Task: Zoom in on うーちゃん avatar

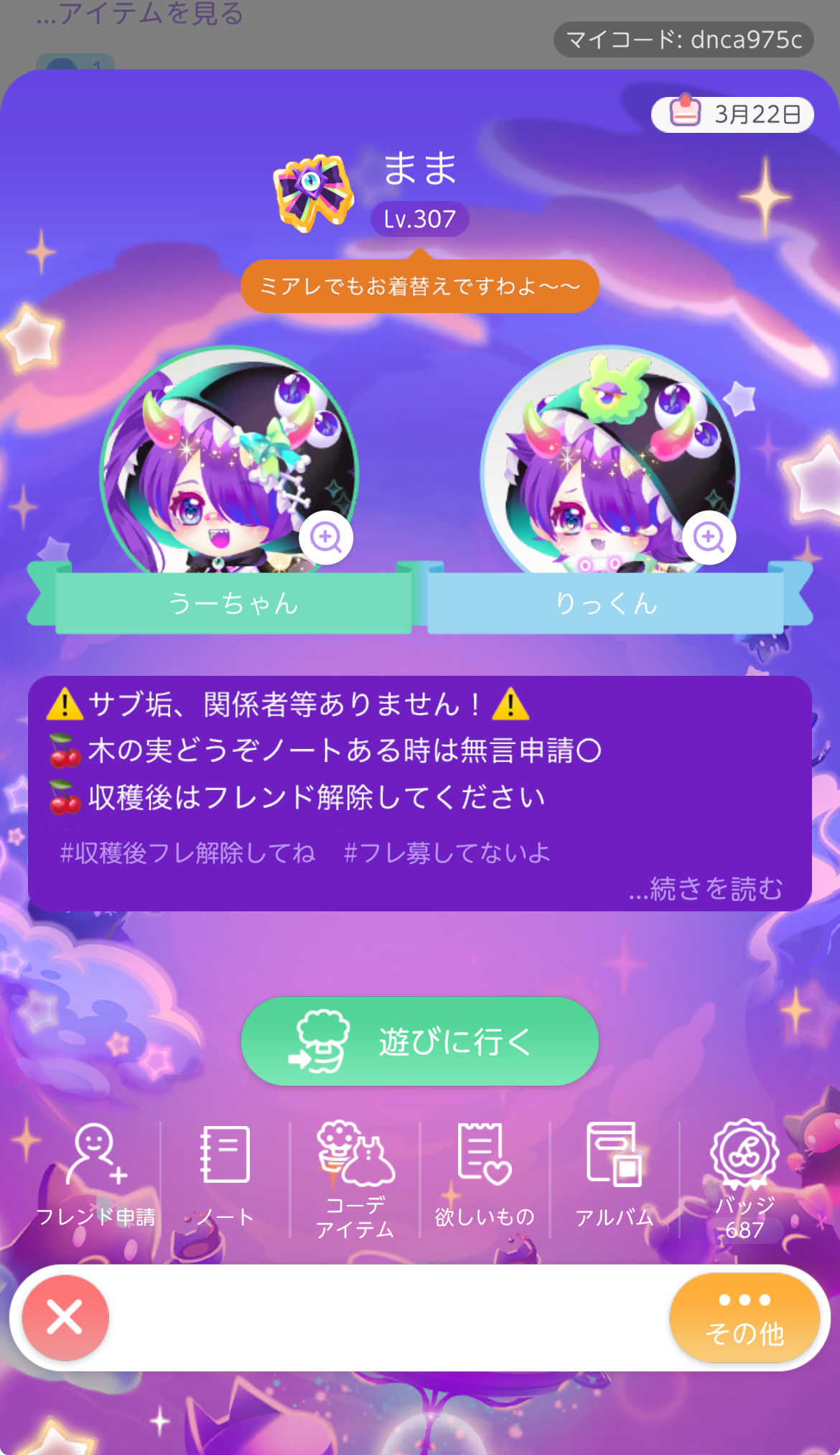Action: (x=326, y=537)
